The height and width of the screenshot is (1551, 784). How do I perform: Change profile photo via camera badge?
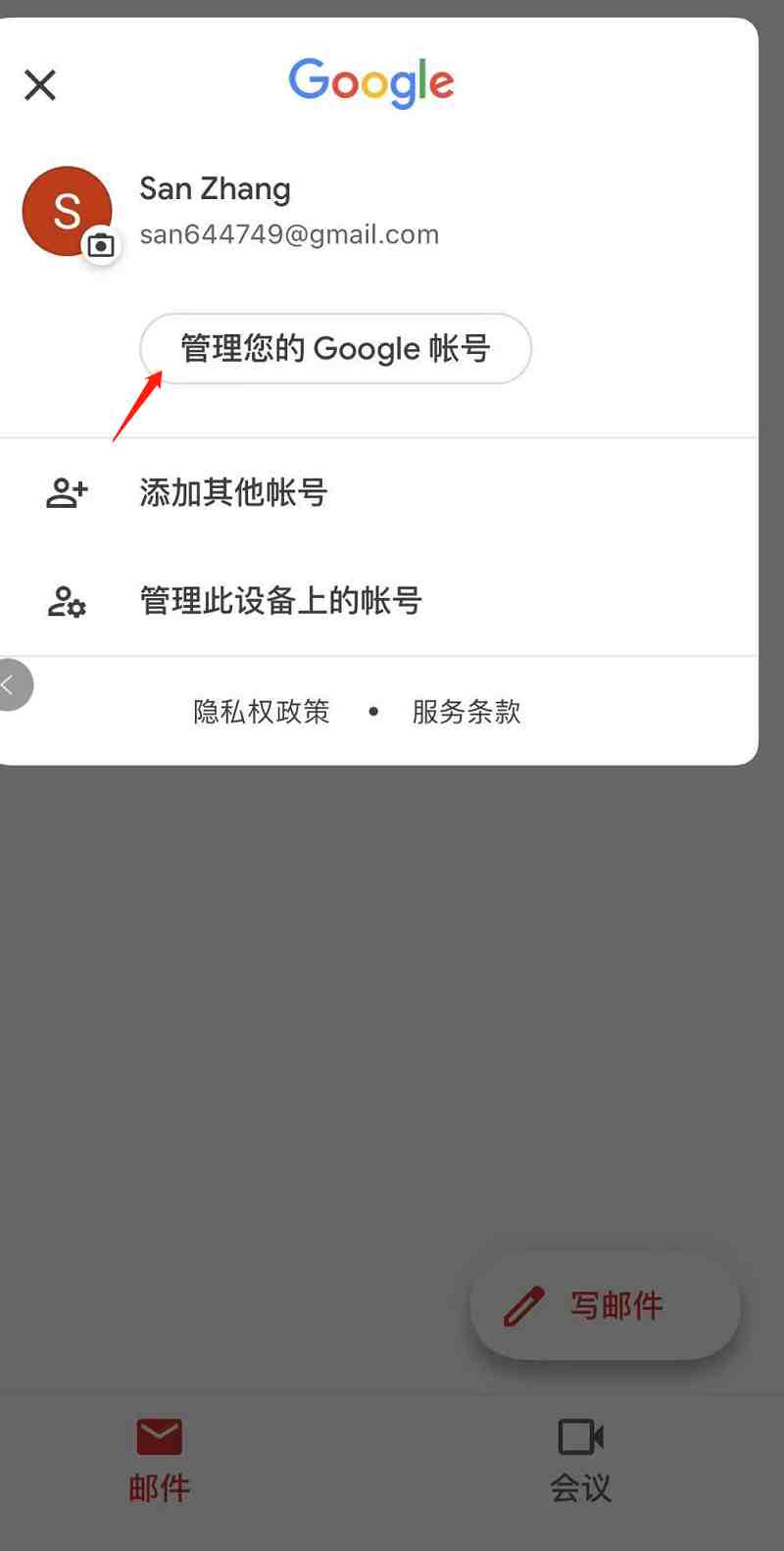[101, 245]
